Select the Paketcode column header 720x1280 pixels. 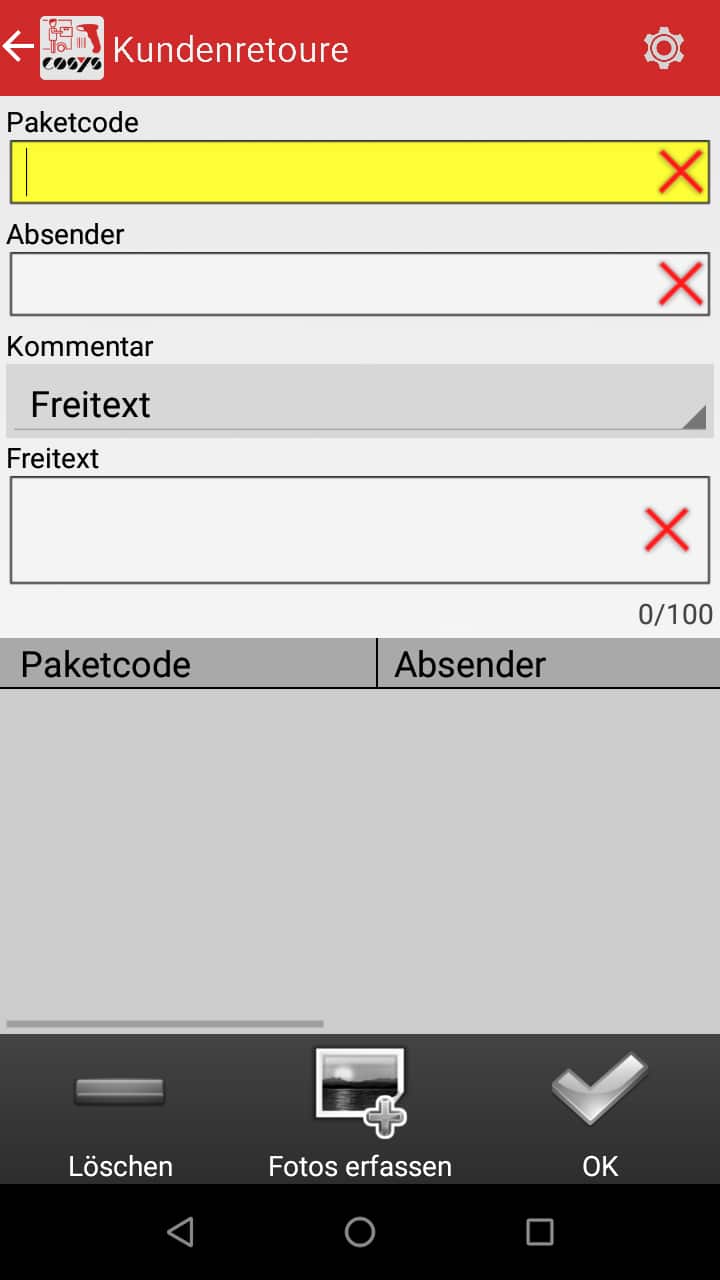coord(107,663)
